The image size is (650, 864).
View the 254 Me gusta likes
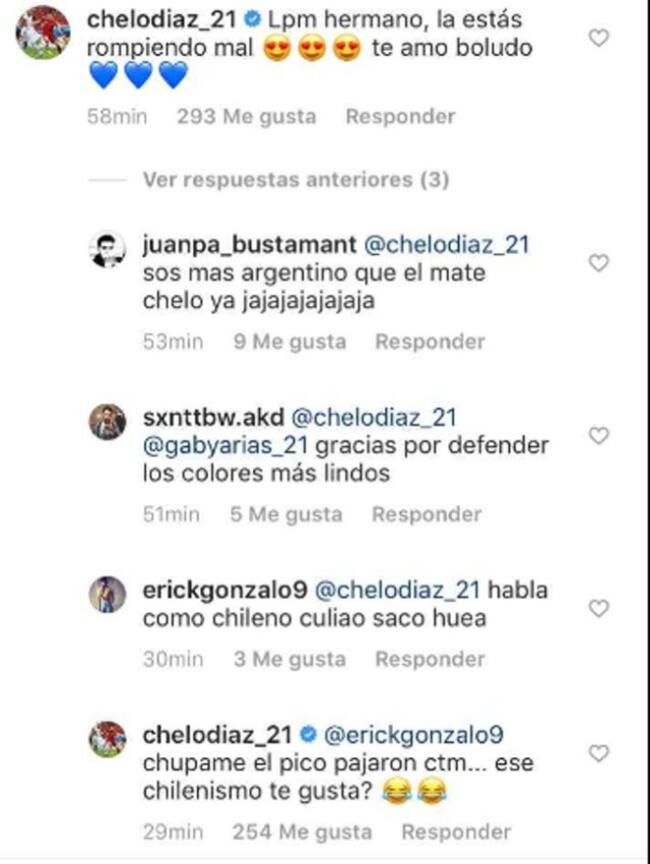pyautogui.click(x=302, y=832)
